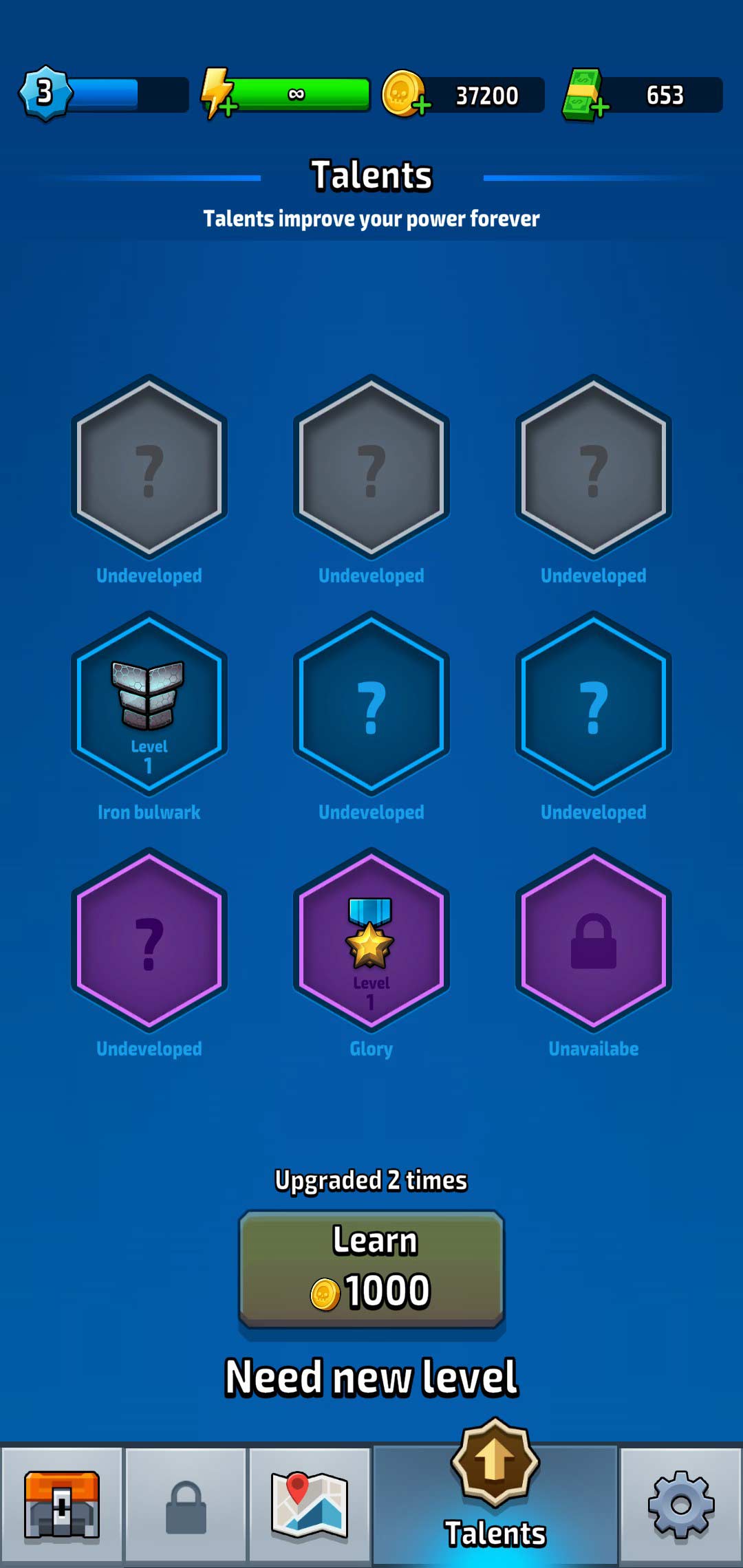Open settings via the gear tab
Viewport: 743px width, 1568px height.
click(680, 1505)
